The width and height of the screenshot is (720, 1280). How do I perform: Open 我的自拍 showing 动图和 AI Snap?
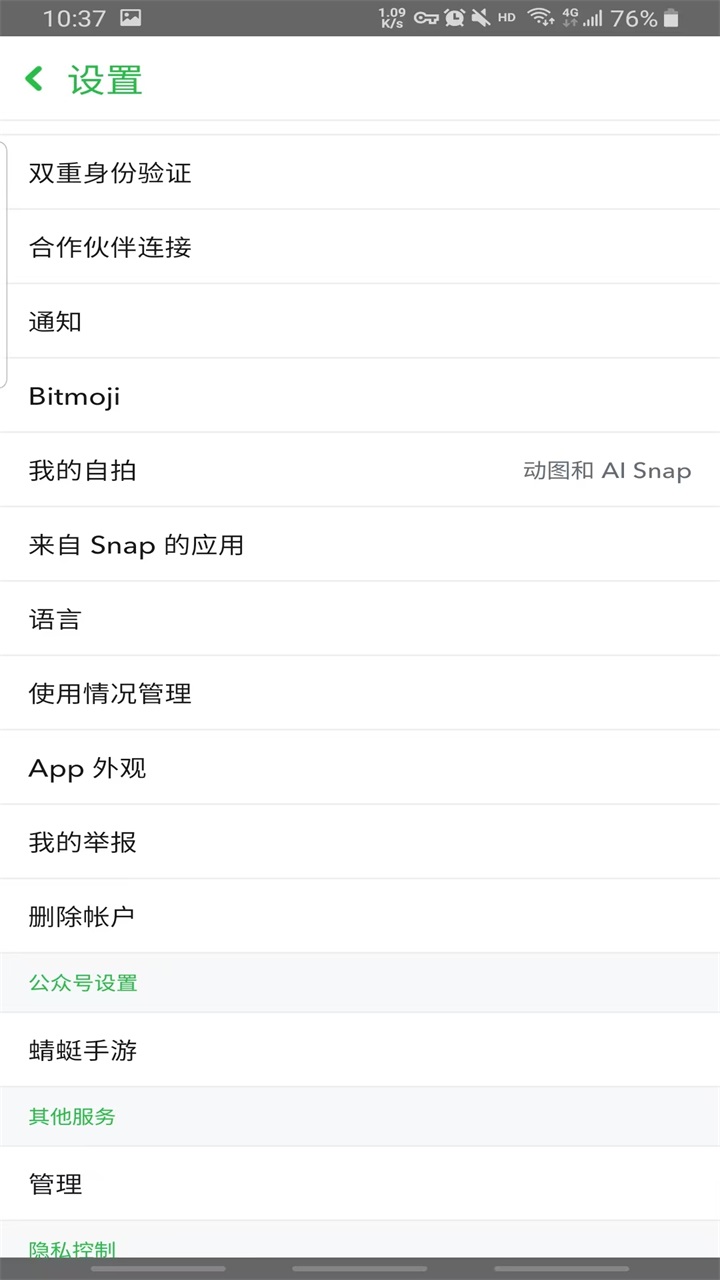[x=360, y=470]
